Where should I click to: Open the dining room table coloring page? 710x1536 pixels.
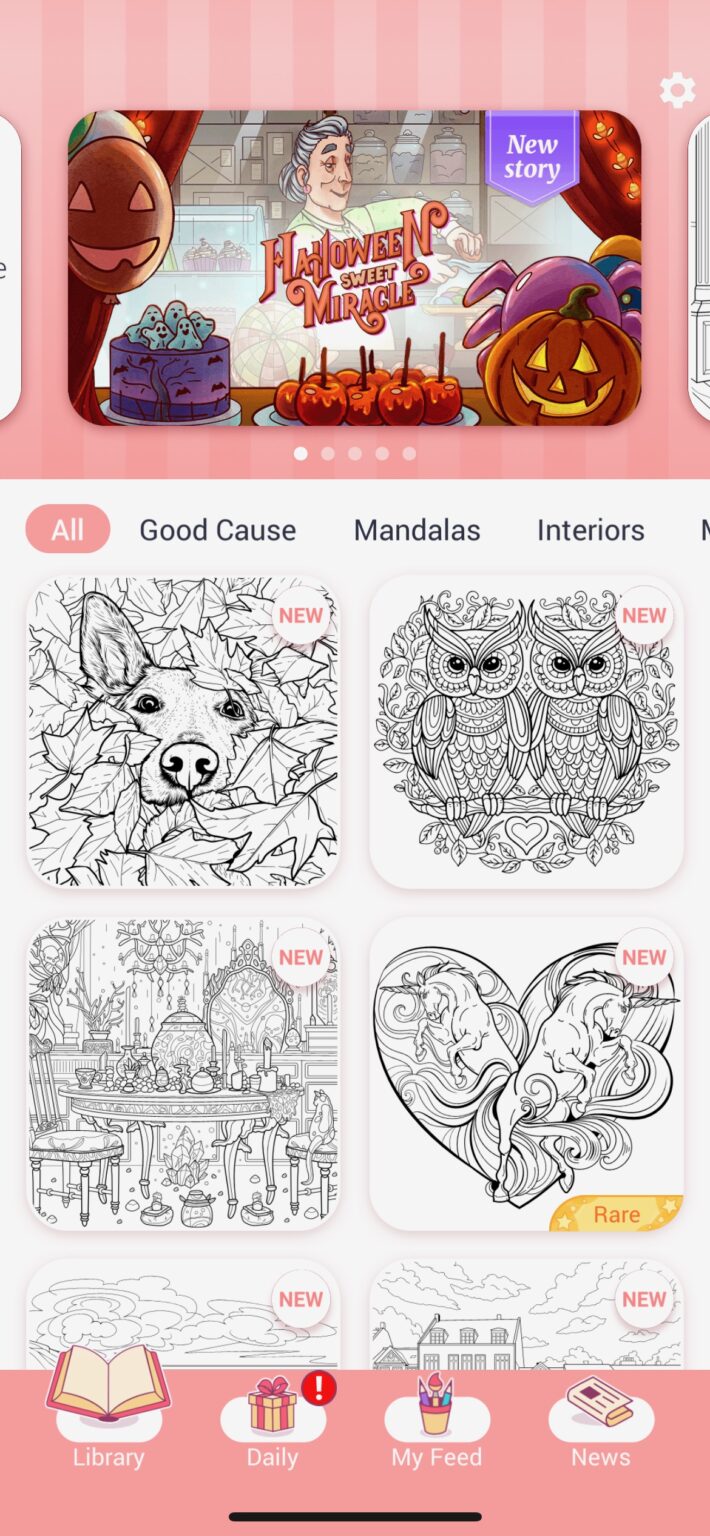point(183,1073)
